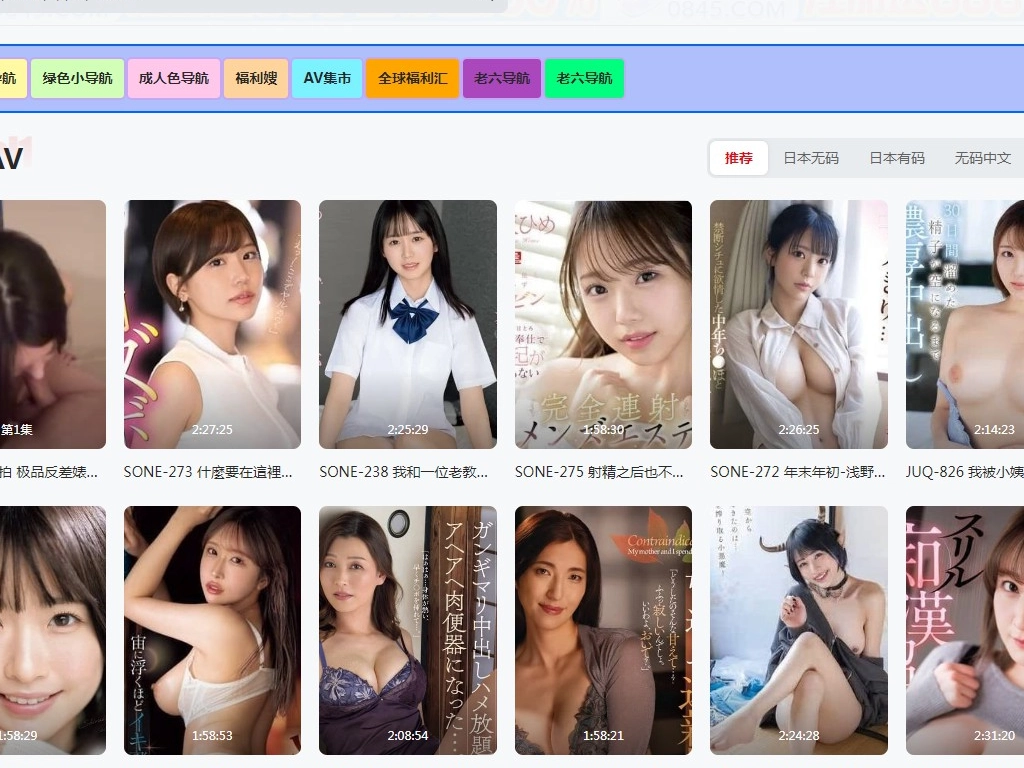Viewport: 1024px width, 768px height.
Task: Switch to the 推荐 tab
Action: [x=738, y=158]
